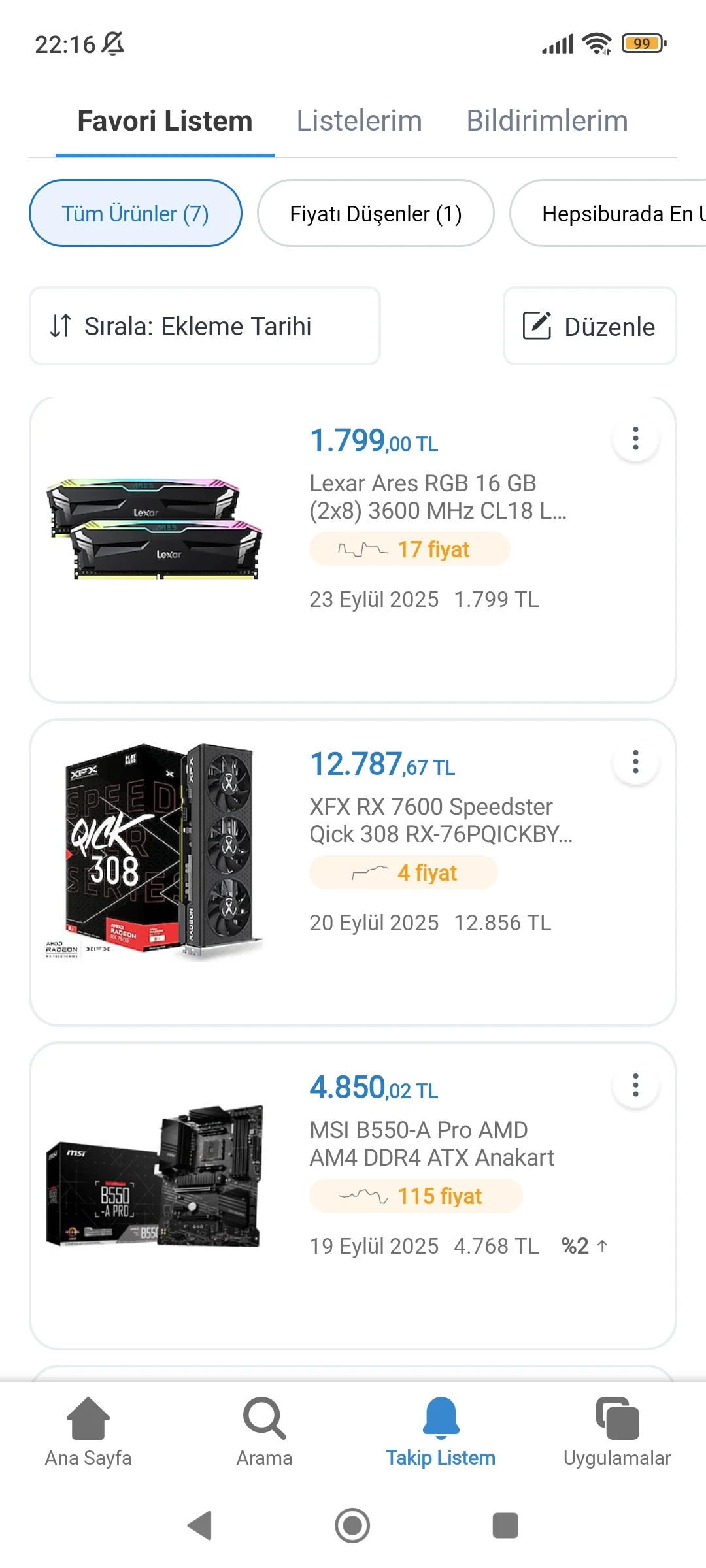View 4 fiyat history for XFX RX 7600

coord(403,873)
